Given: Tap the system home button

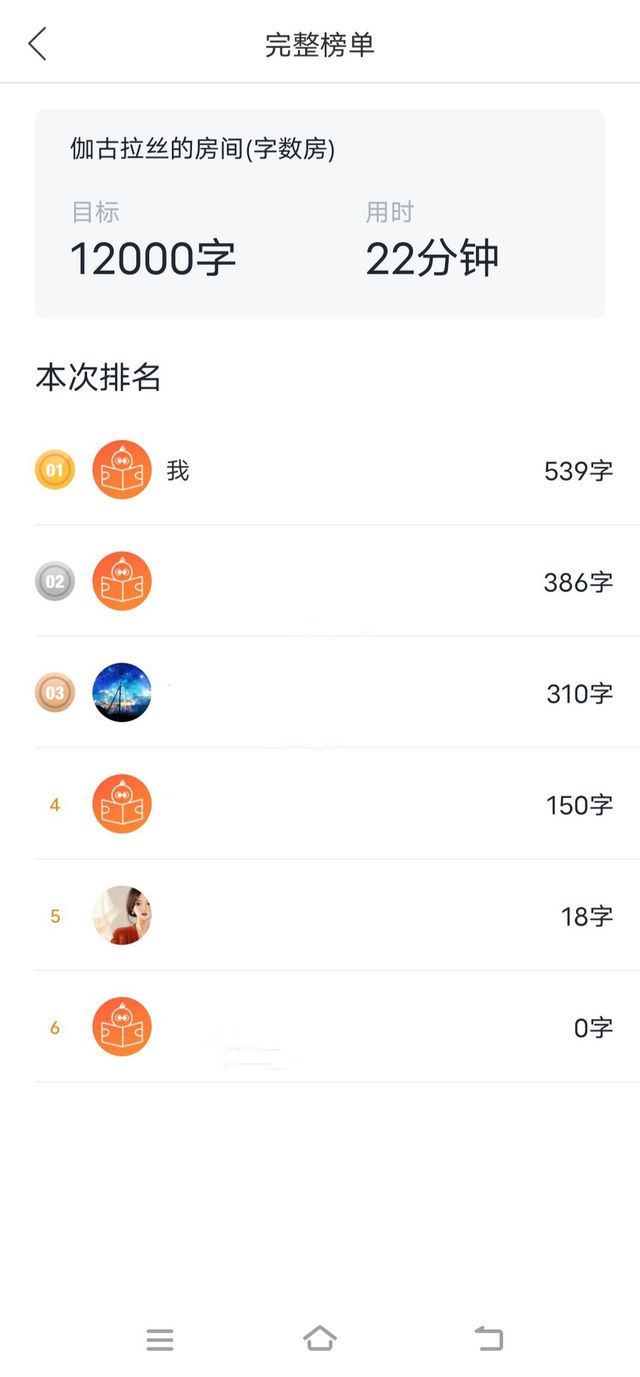Looking at the screenshot, I should tap(320, 1339).
